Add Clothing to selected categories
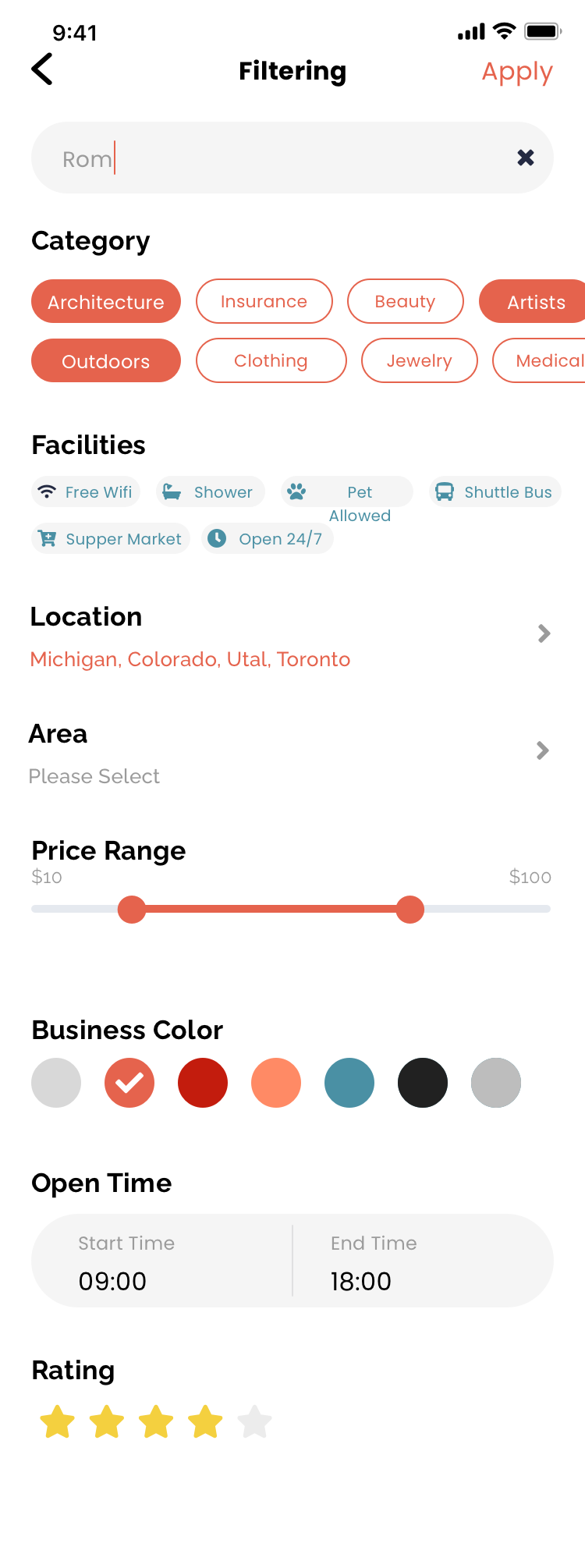 pos(271,360)
